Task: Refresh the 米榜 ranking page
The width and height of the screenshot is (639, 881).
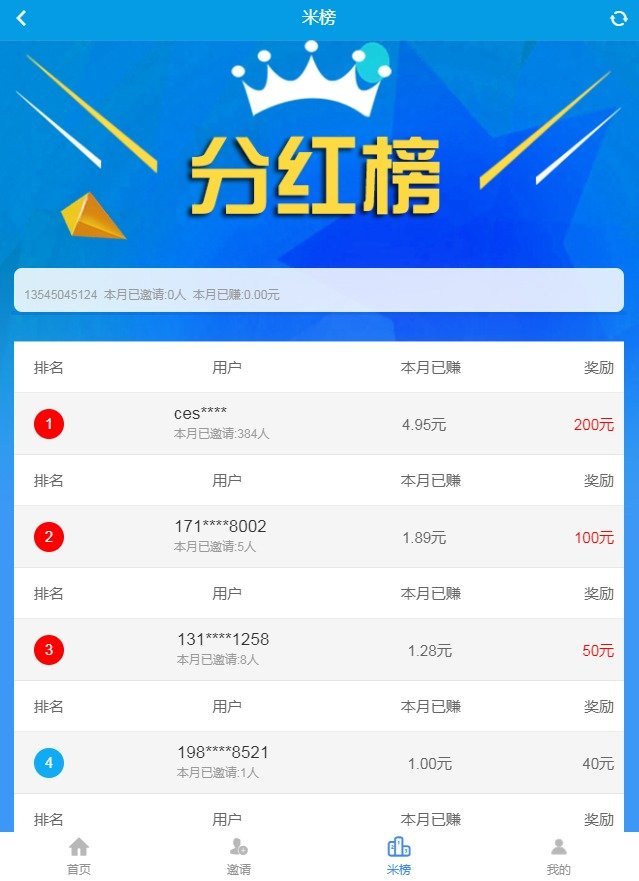Action: pos(618,18)
